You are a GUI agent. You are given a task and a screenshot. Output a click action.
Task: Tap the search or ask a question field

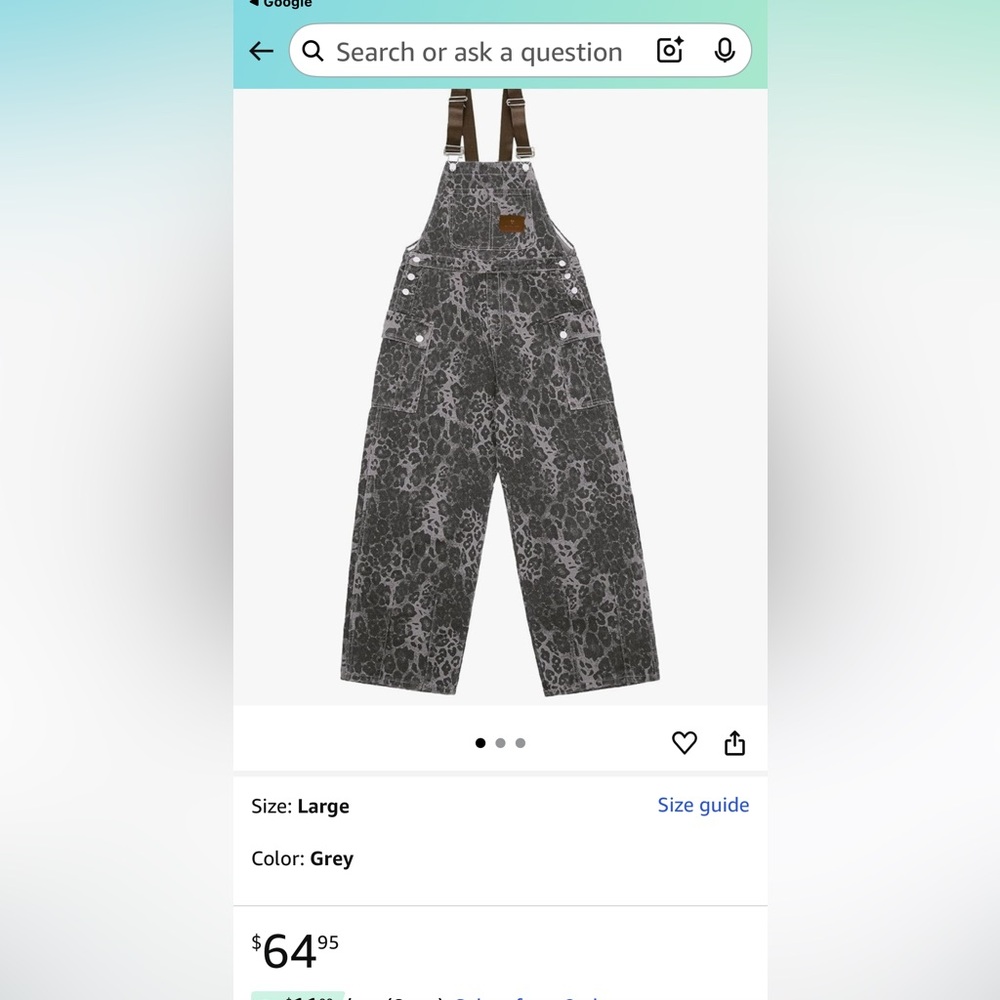pyautogui.click(x=478, y=52)
